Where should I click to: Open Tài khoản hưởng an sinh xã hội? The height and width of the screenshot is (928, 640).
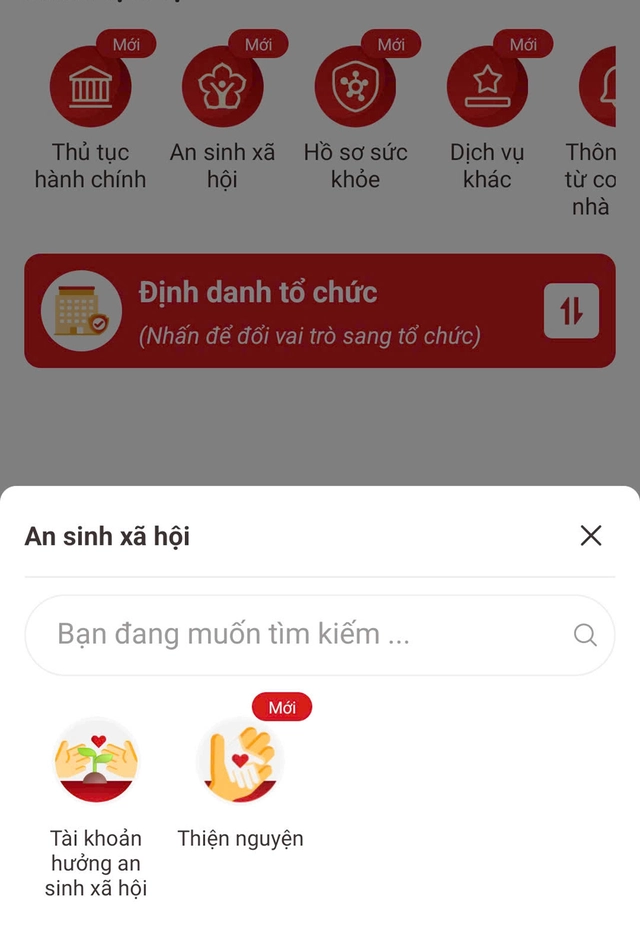pos(96,763)
